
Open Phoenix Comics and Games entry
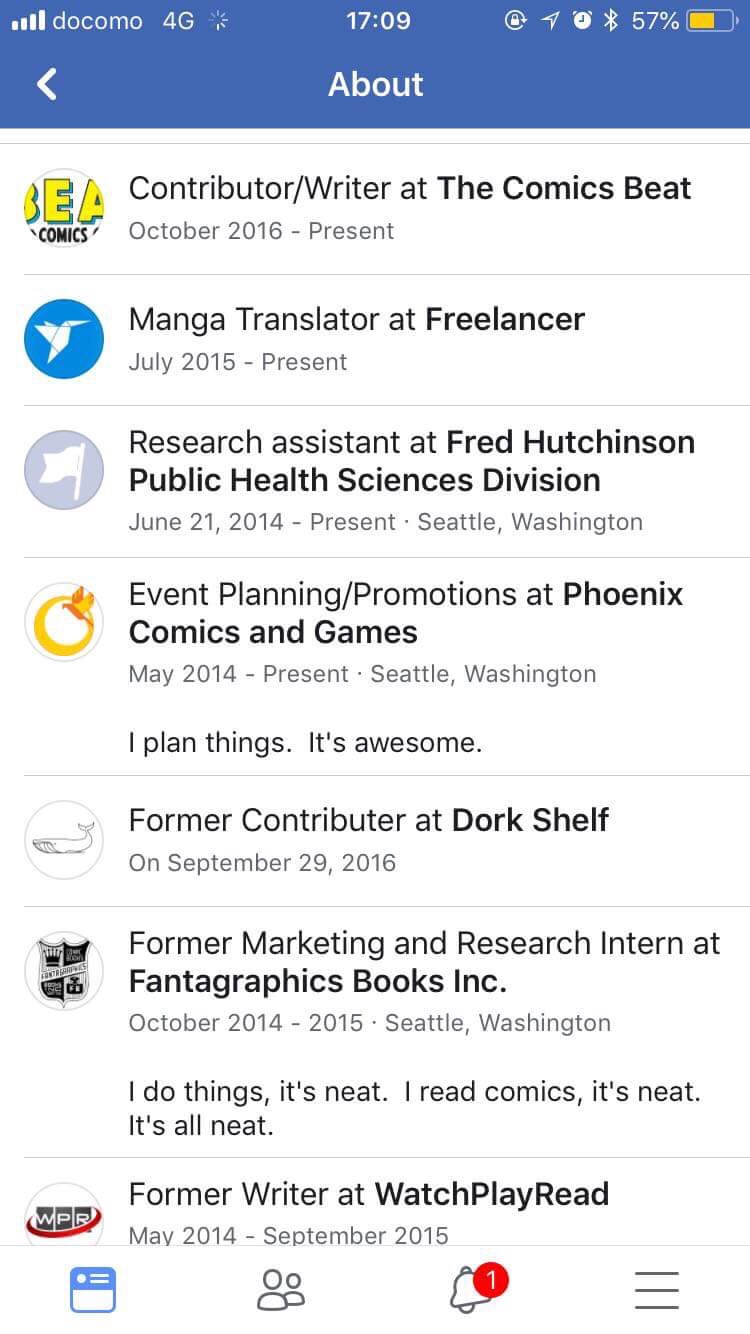[x=406, y=613]
